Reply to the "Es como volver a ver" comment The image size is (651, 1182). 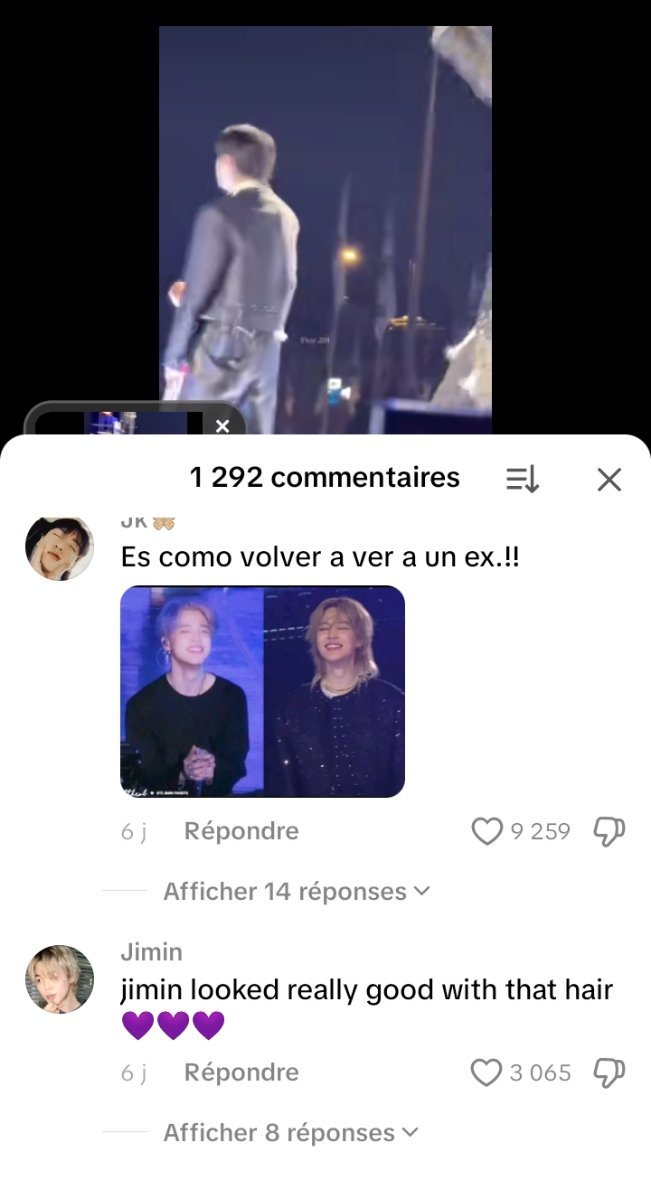click(241, 831)
